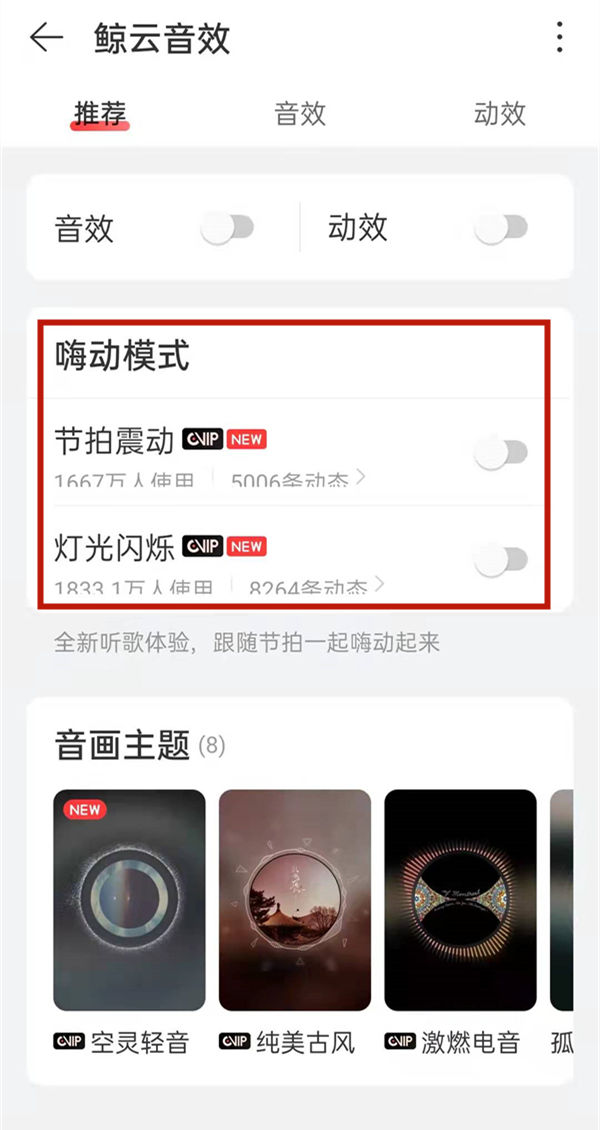Turn on the 音效 switch

pyautogui.click(x=228, y=229)
